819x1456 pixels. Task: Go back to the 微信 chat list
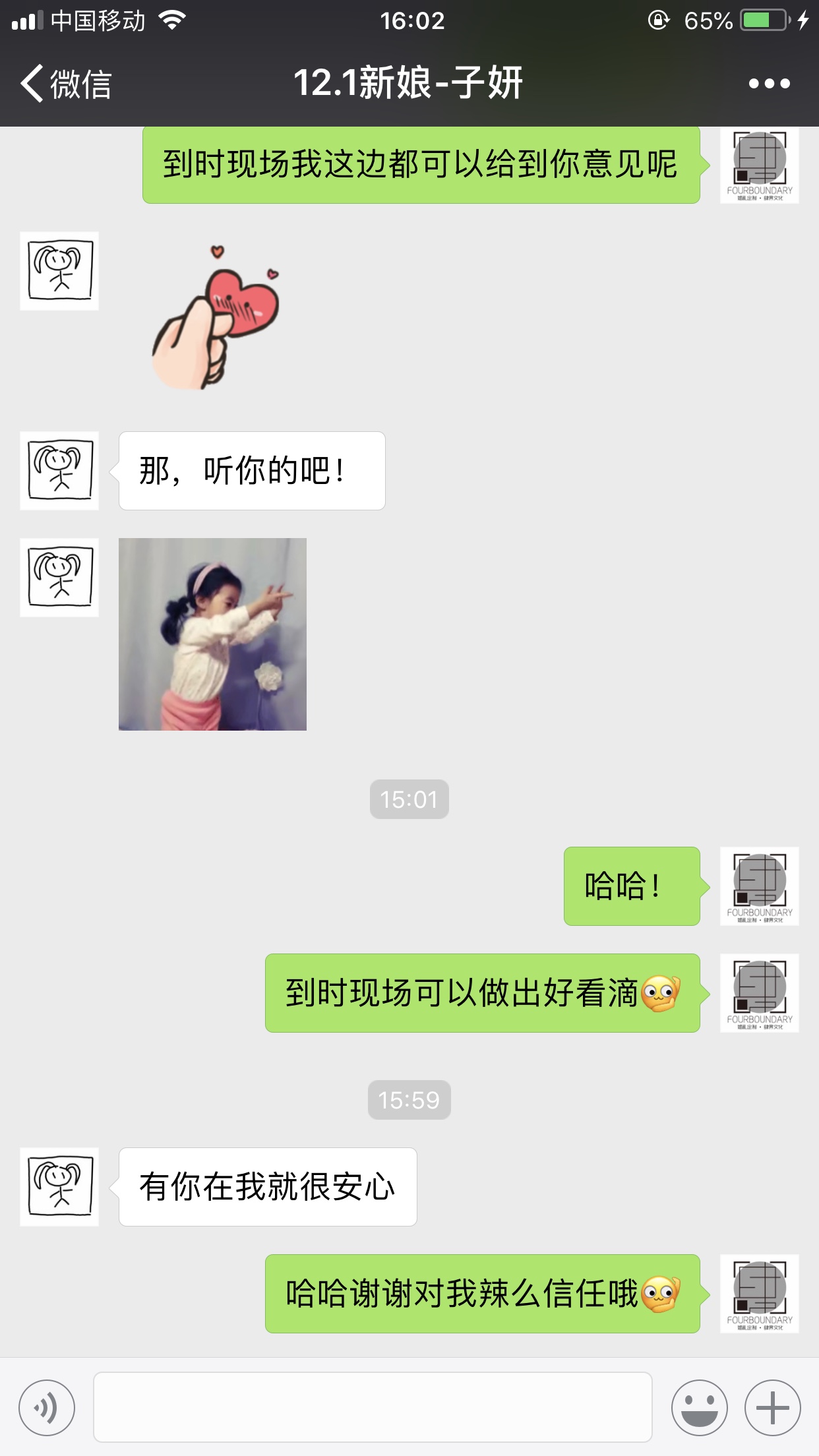tap(66, 84)
